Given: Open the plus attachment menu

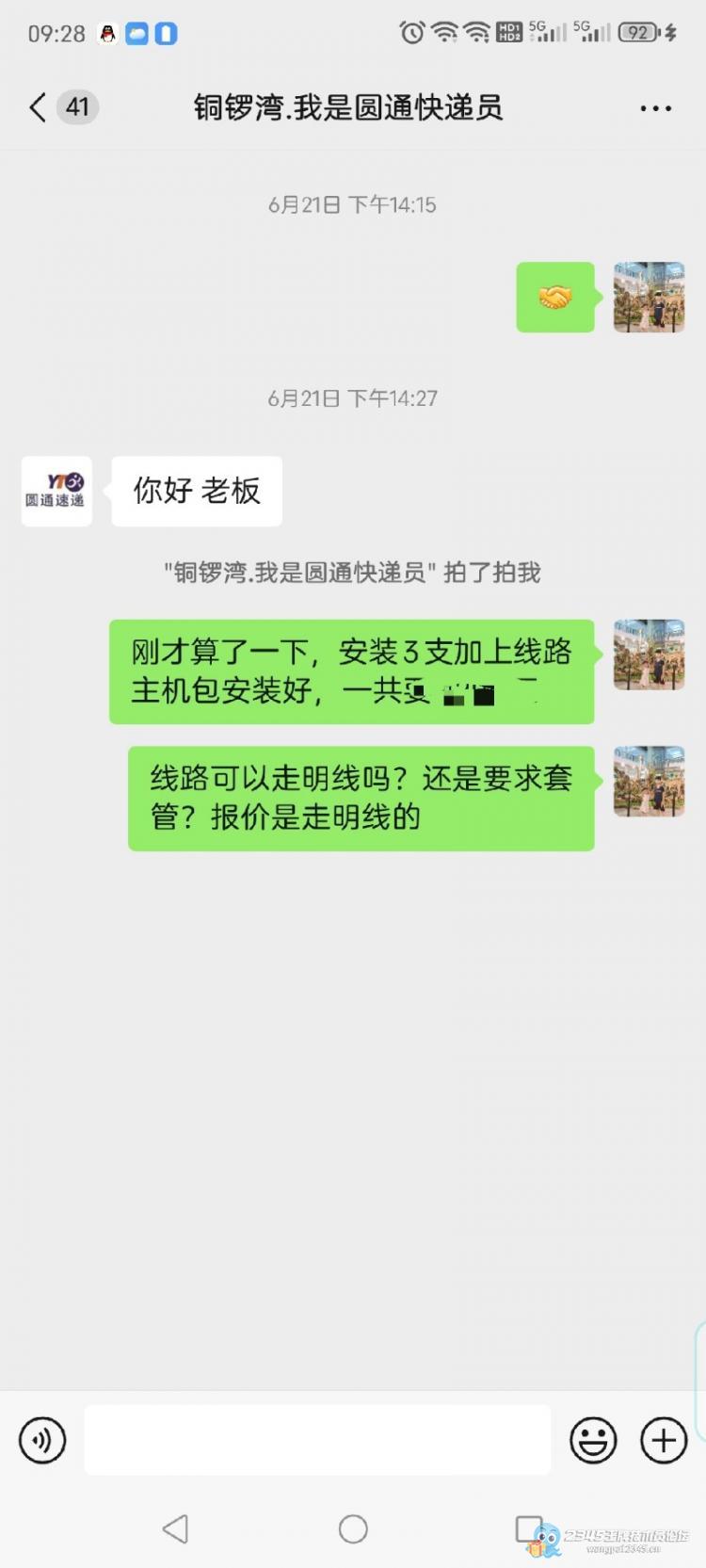Looking at the screenshot, I should [664, 1440].
